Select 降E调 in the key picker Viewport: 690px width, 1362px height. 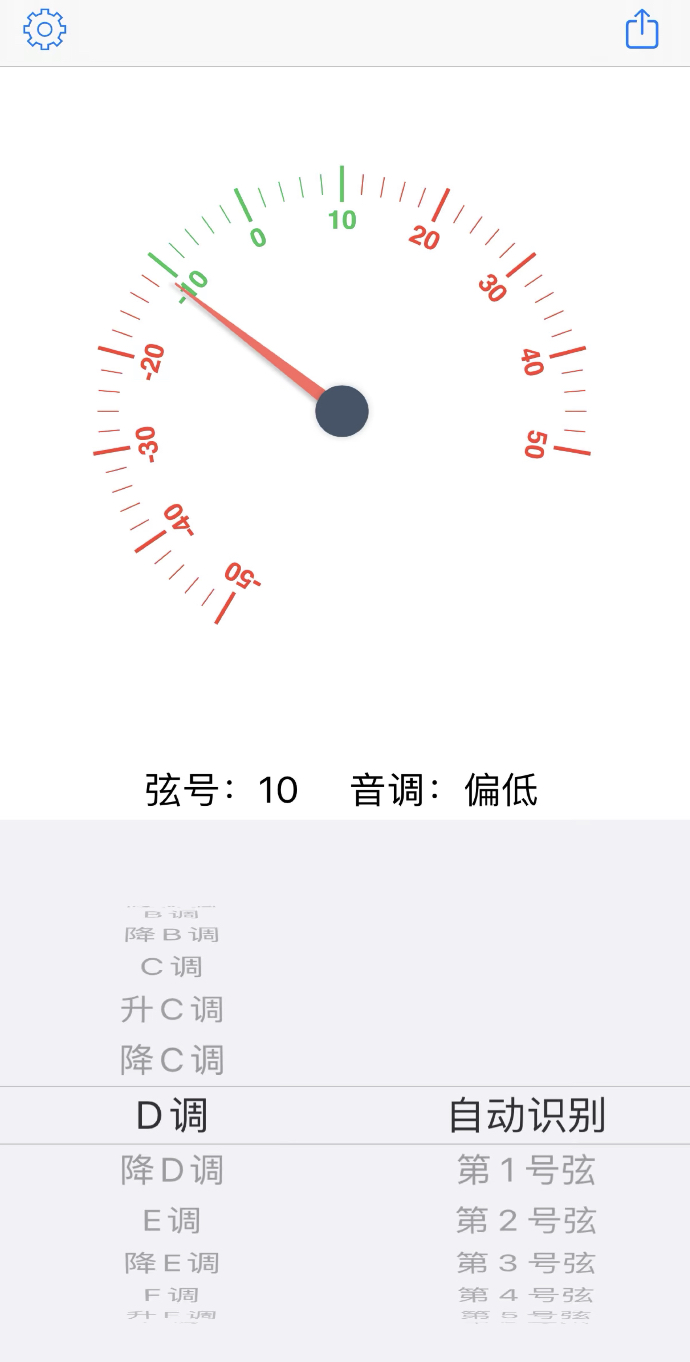point(172,1263)
